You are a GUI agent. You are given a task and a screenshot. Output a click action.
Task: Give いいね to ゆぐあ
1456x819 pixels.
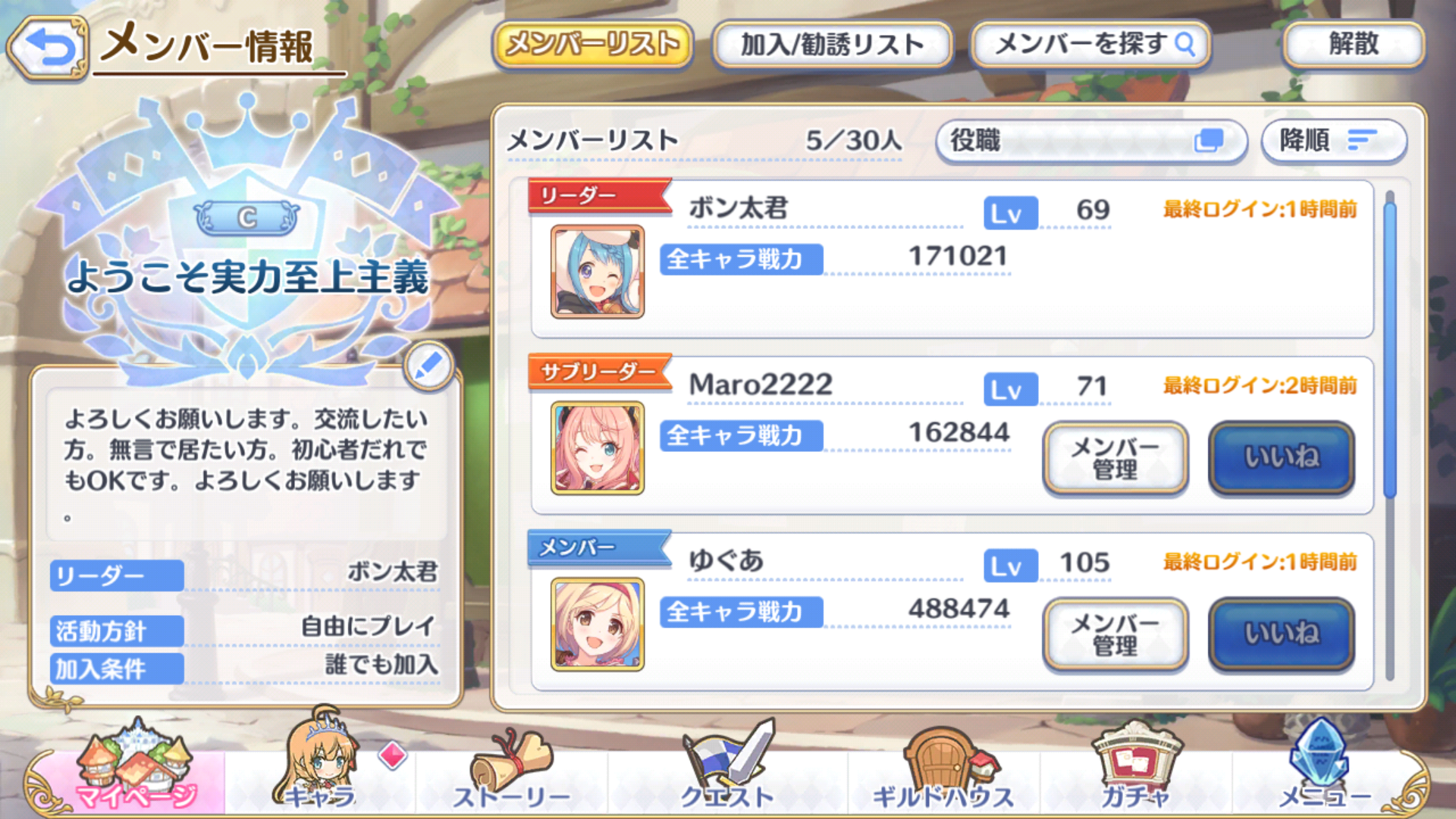point(1282,634)
